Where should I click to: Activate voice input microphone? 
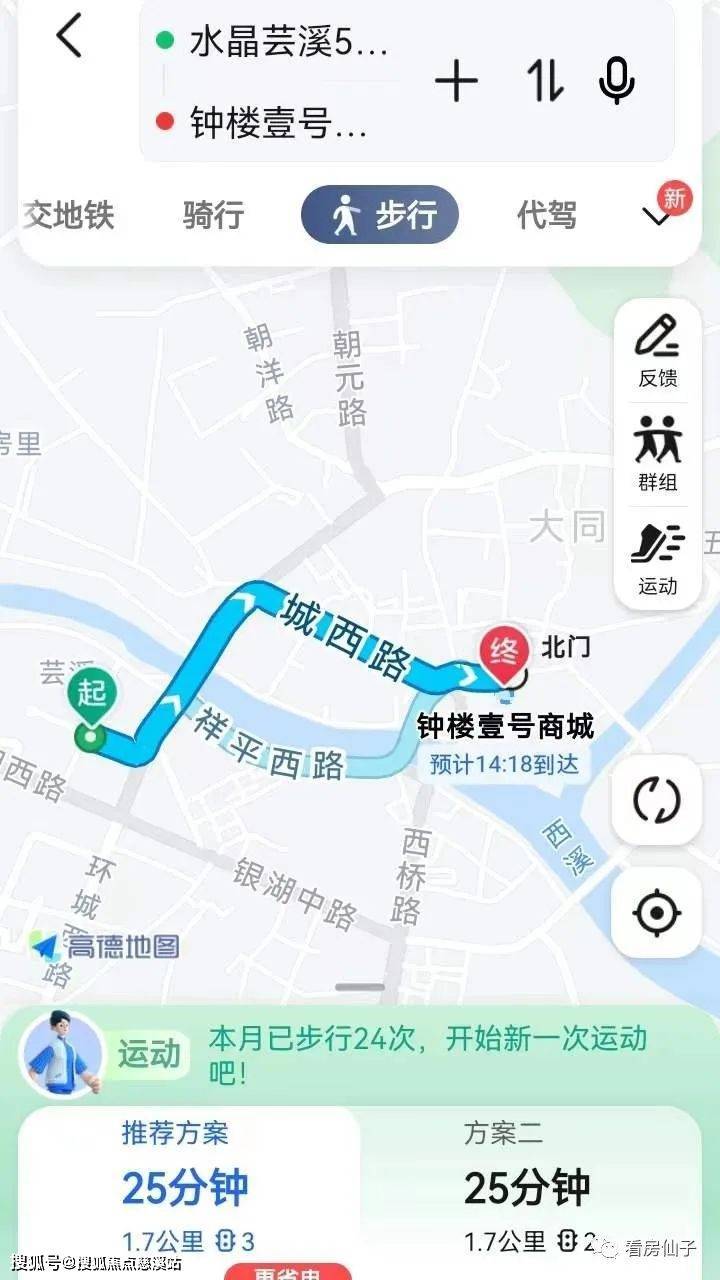click(x=616, y=82)
